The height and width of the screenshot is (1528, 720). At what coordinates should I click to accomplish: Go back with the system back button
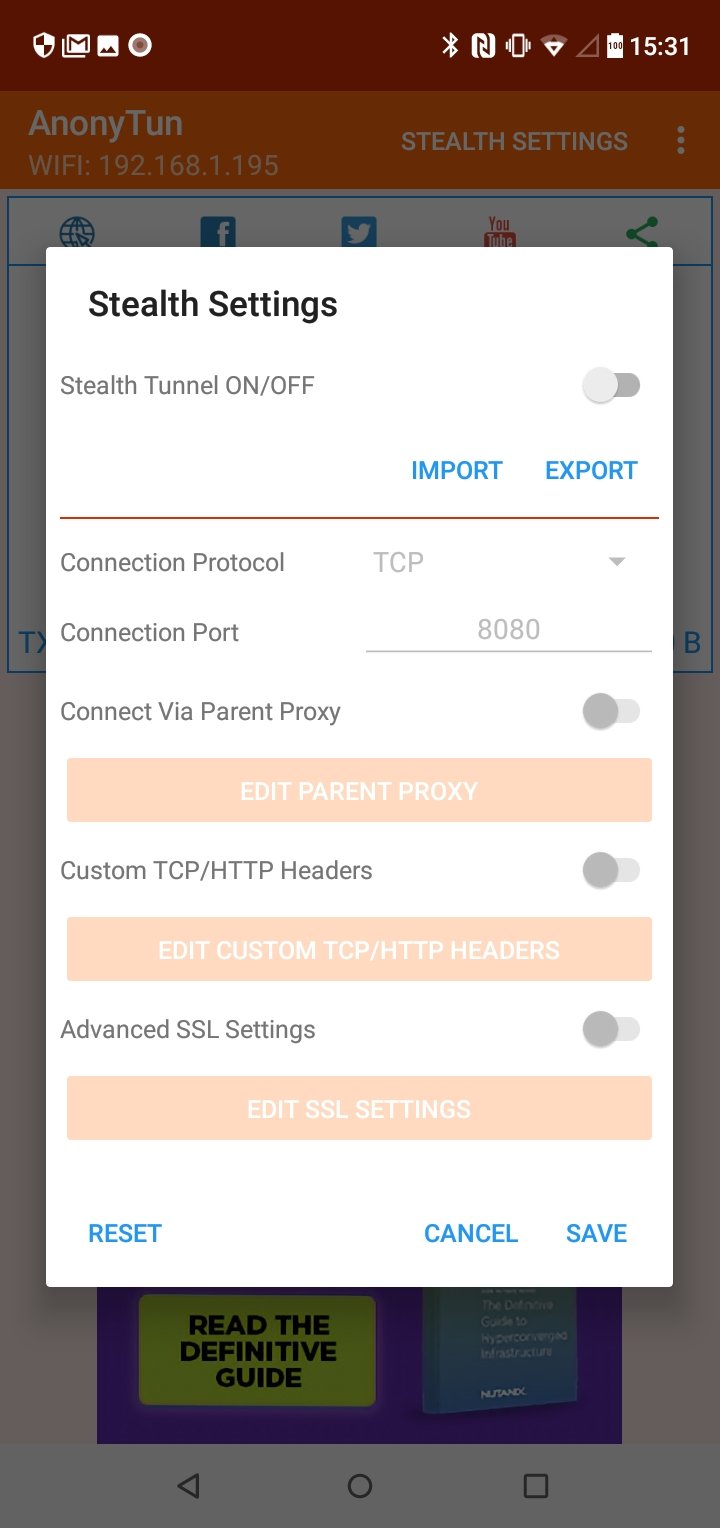coord(188,1485)
